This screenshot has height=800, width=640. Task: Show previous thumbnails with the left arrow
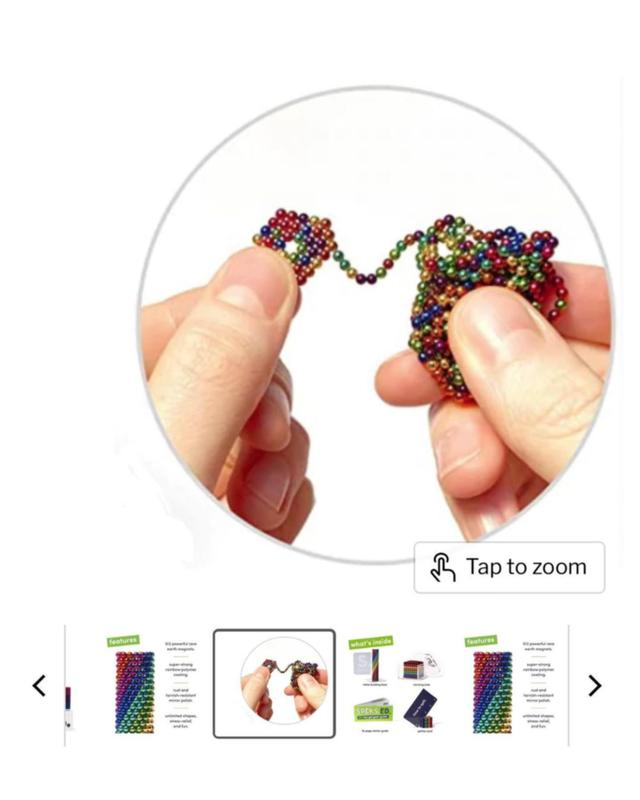(39, 685)
